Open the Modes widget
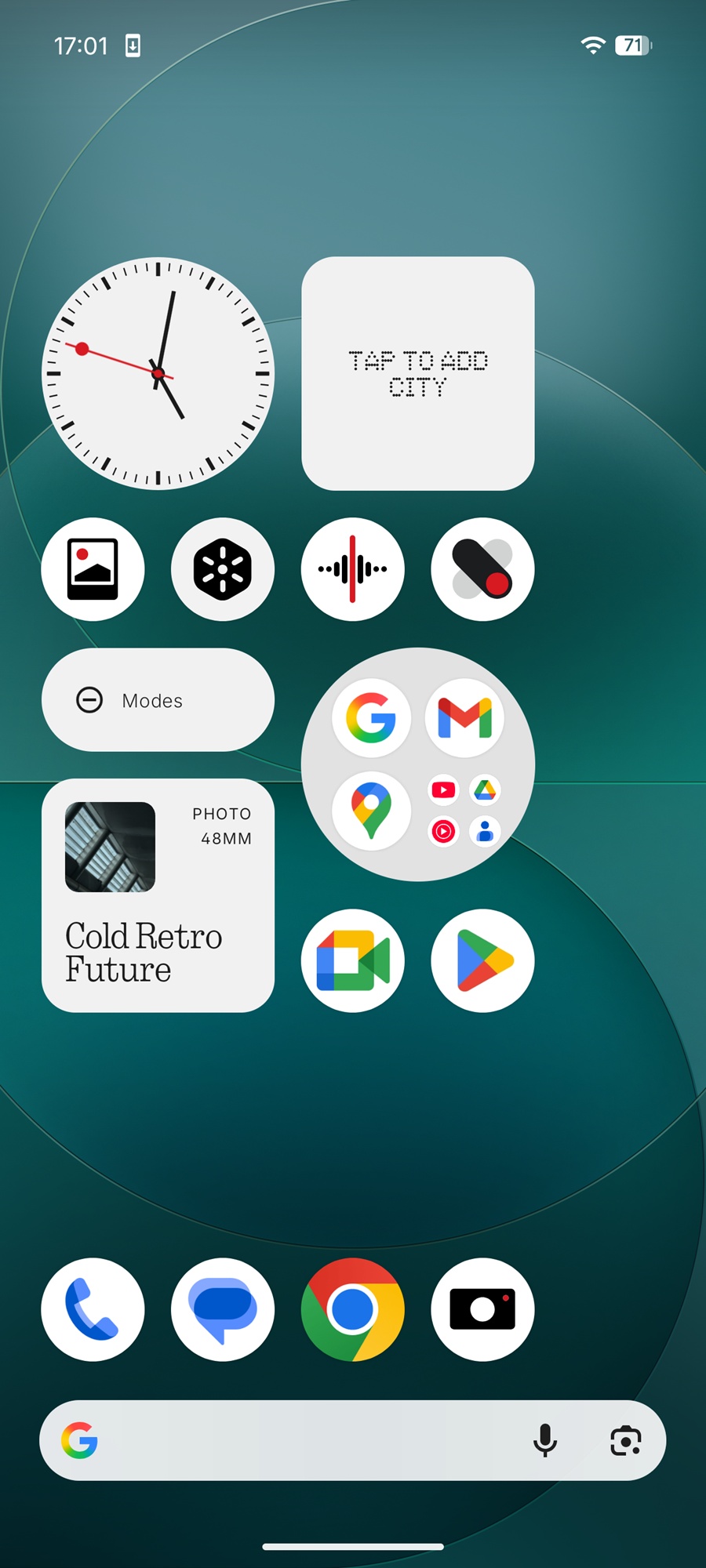The image size is (706, 1568). click(158, 700)
